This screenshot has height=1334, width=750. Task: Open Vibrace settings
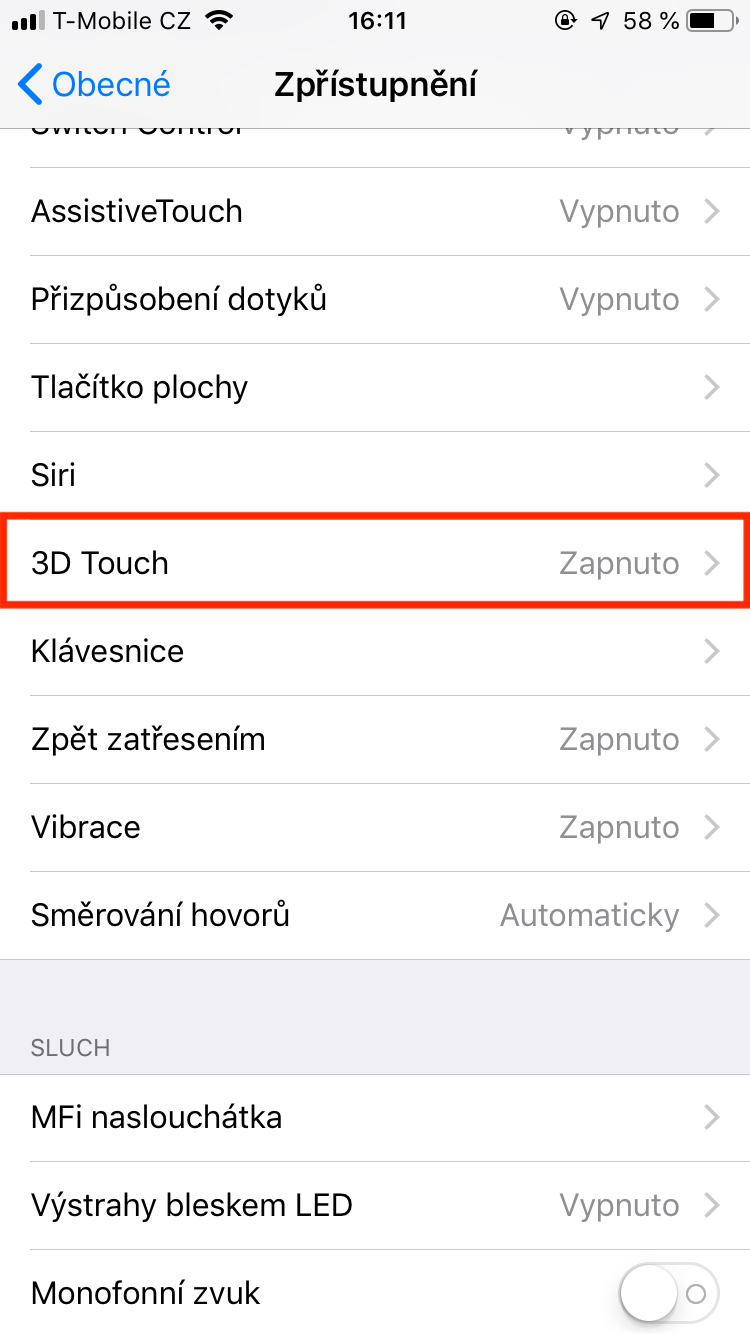pyautogui.click(x=375, y=828)
